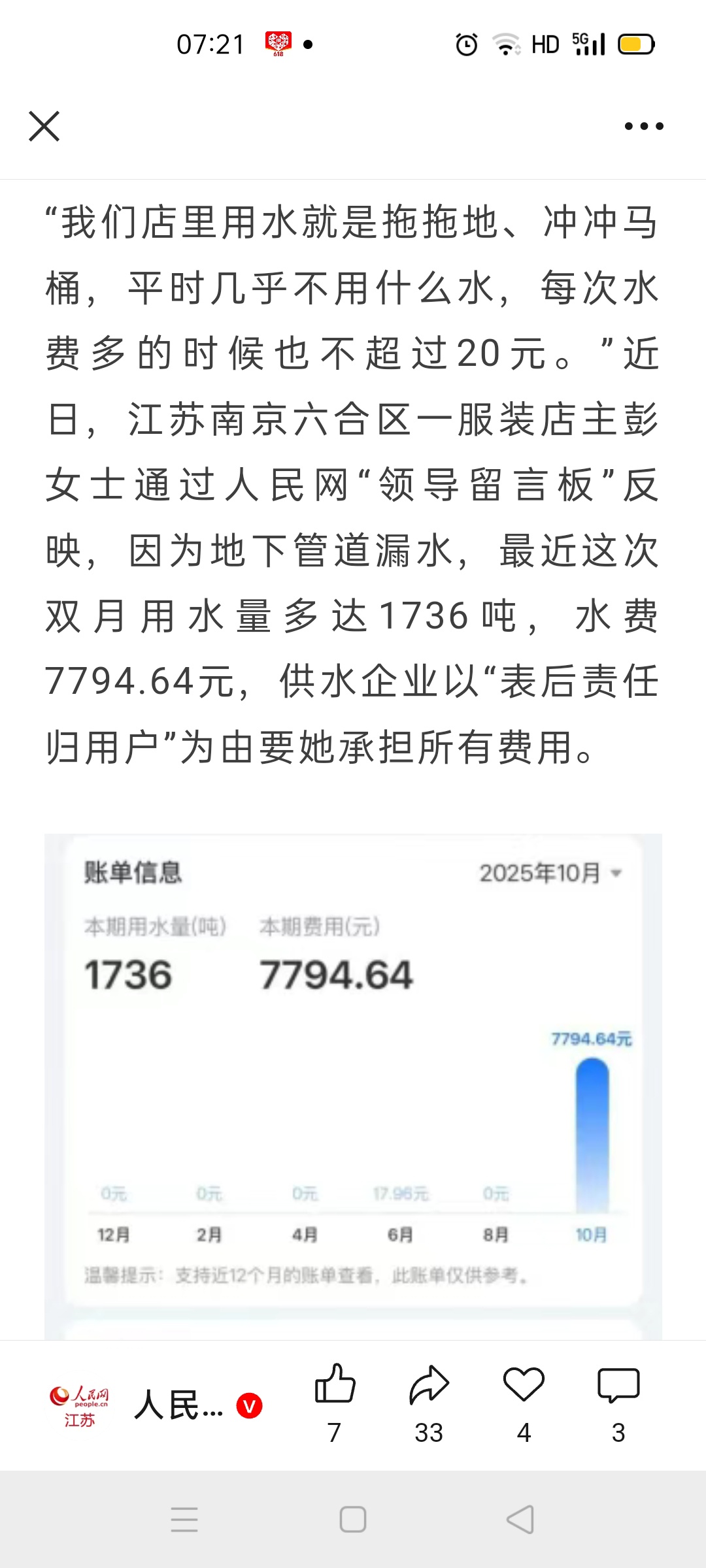
Task: Go back using system navigation
Action: point(520,1520)
